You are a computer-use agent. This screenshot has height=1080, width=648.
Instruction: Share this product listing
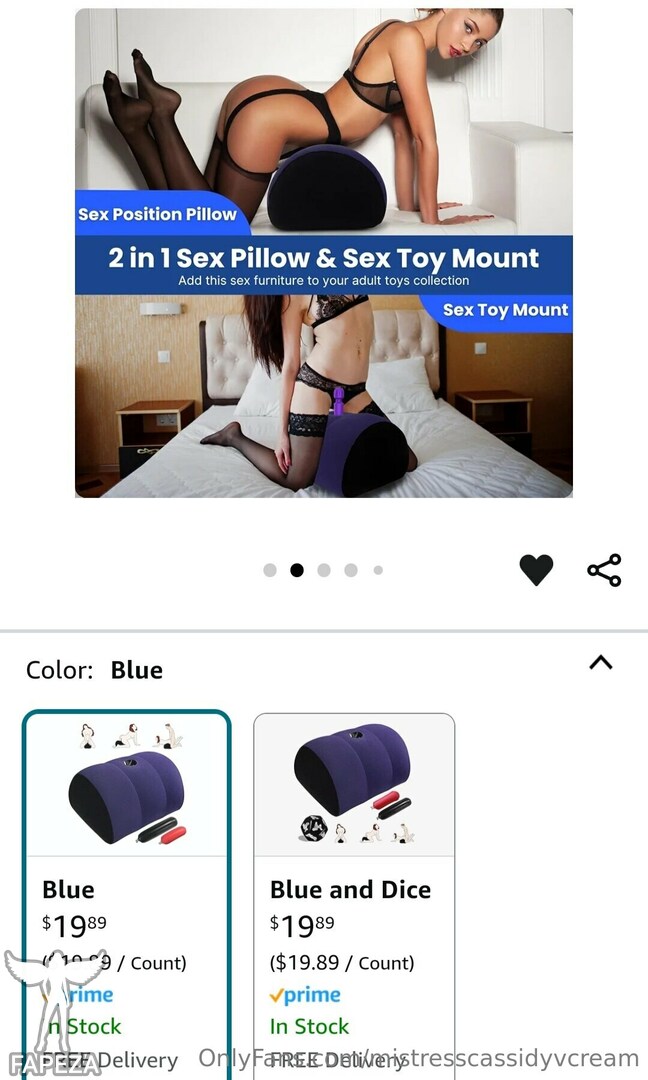coord(604,570)
